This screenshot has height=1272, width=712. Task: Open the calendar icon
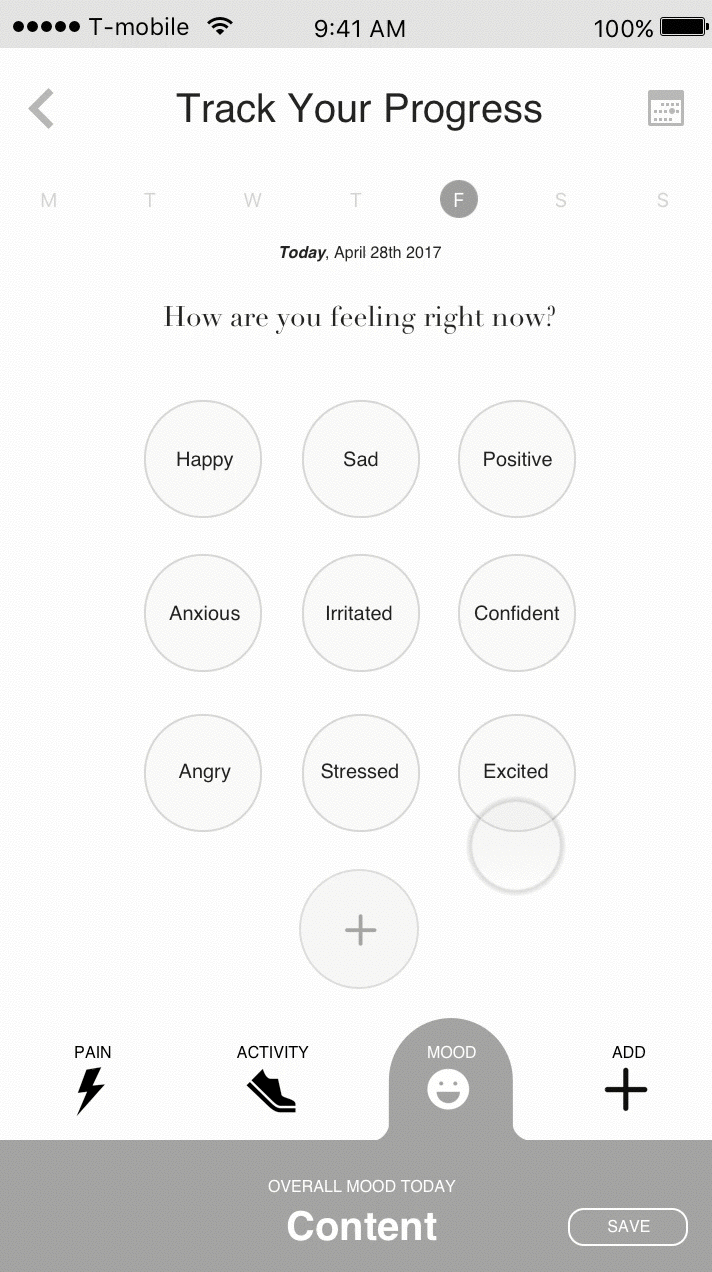click(x=666, y=108)
